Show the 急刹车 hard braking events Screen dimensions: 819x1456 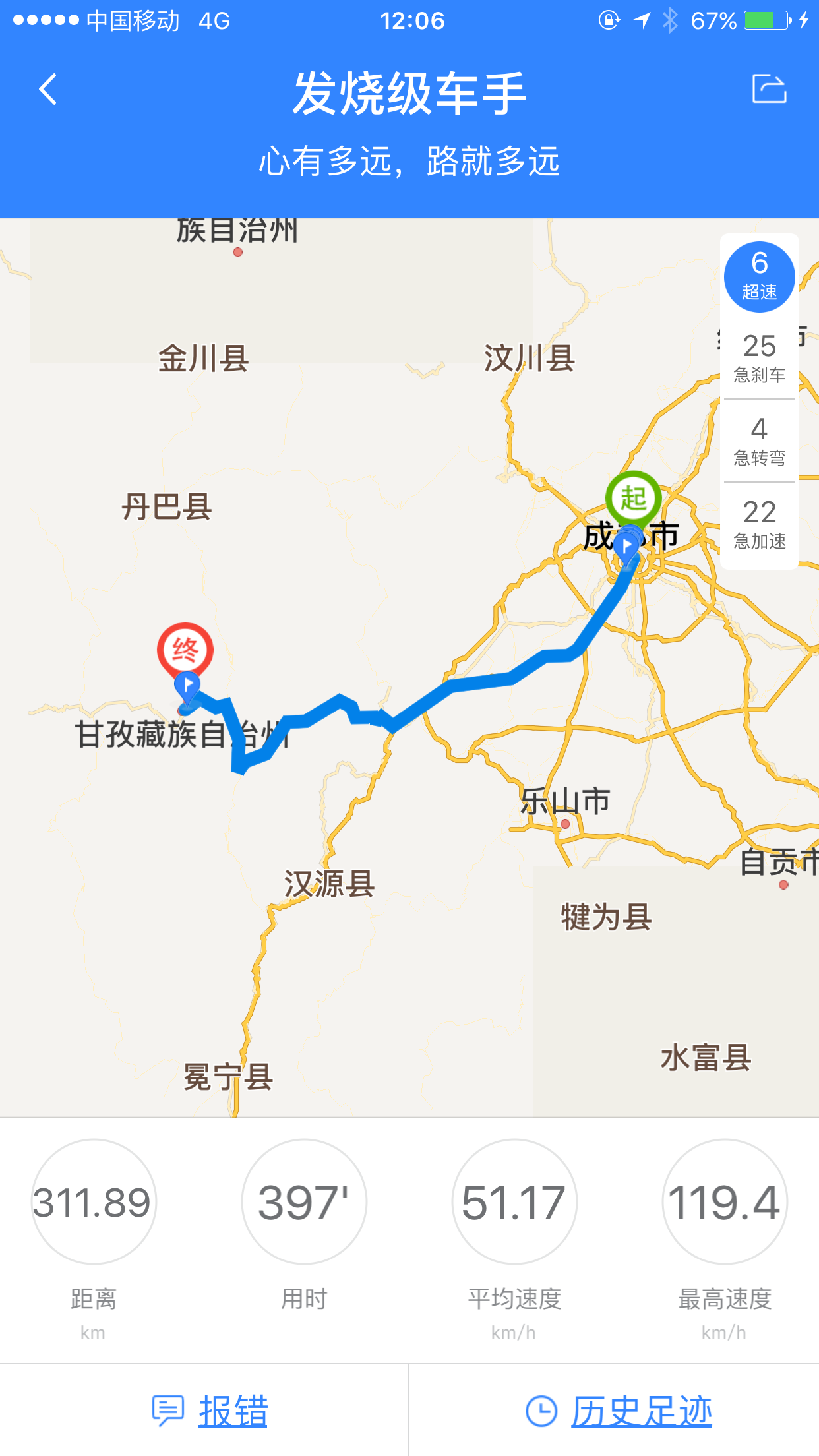point(759,358)
